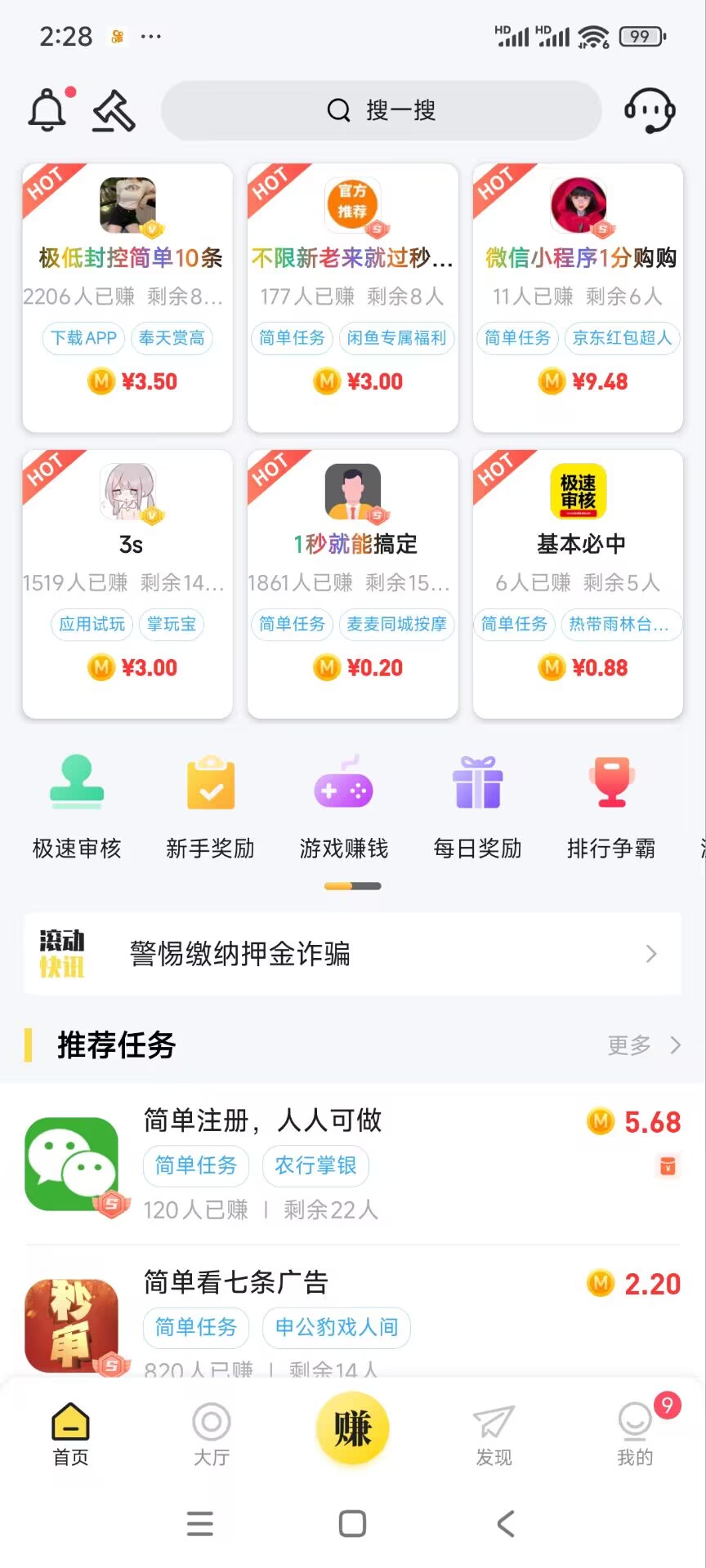Expand 推荐任务 via the 更多 arrow
The width and height of the screenshot is (706, 1568).
click(x=646, y=1045)
